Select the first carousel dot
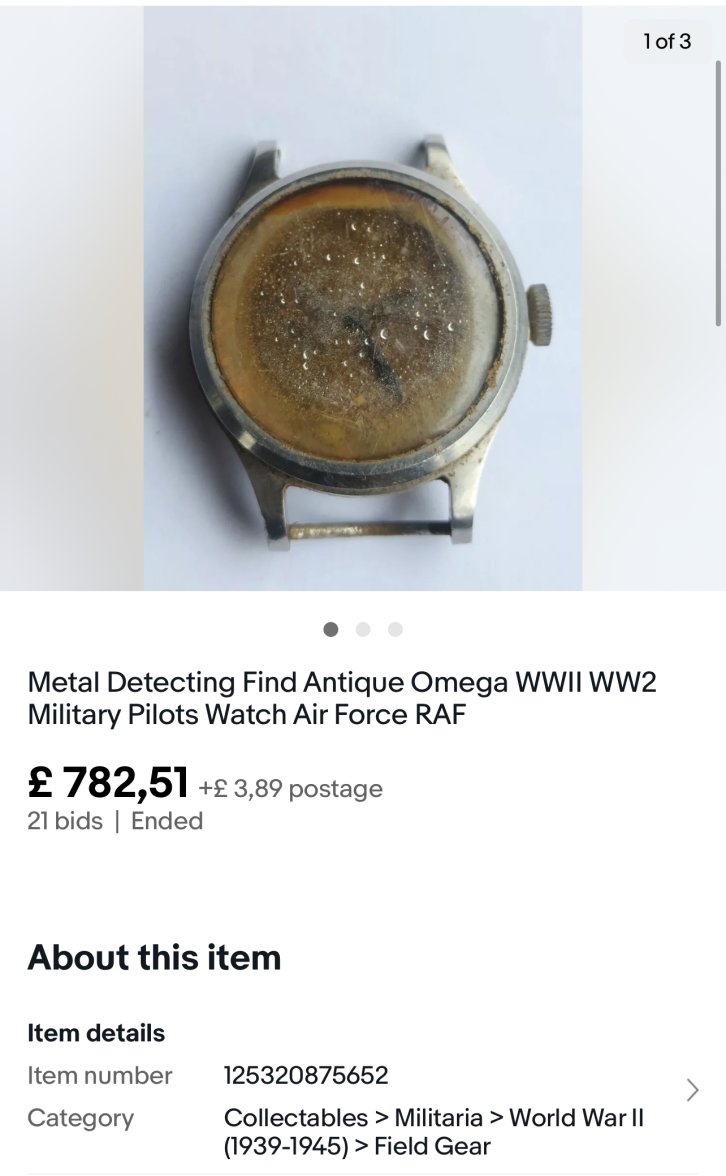 330,630
